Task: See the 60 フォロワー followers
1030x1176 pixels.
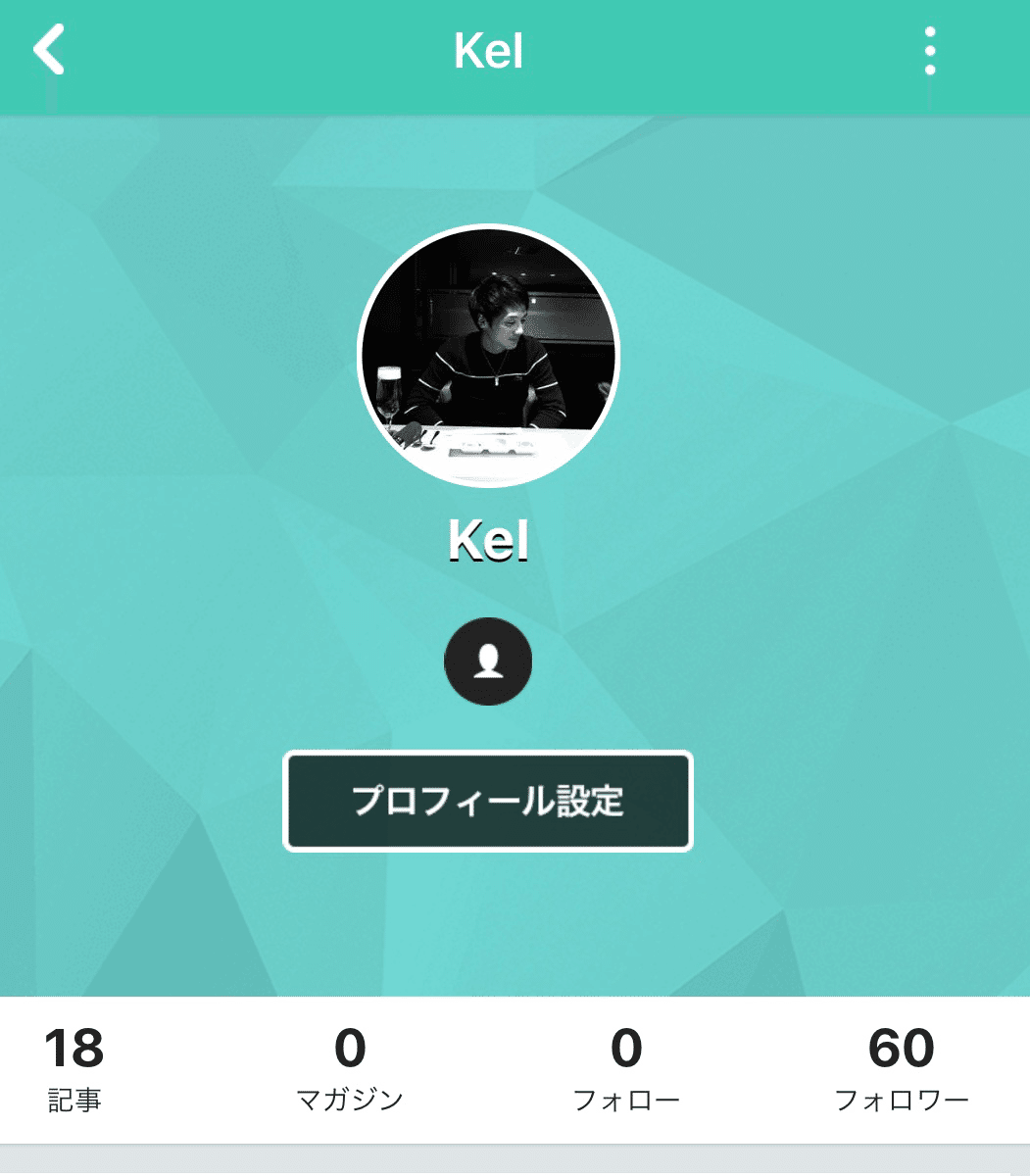Action: pos(902,1068)
